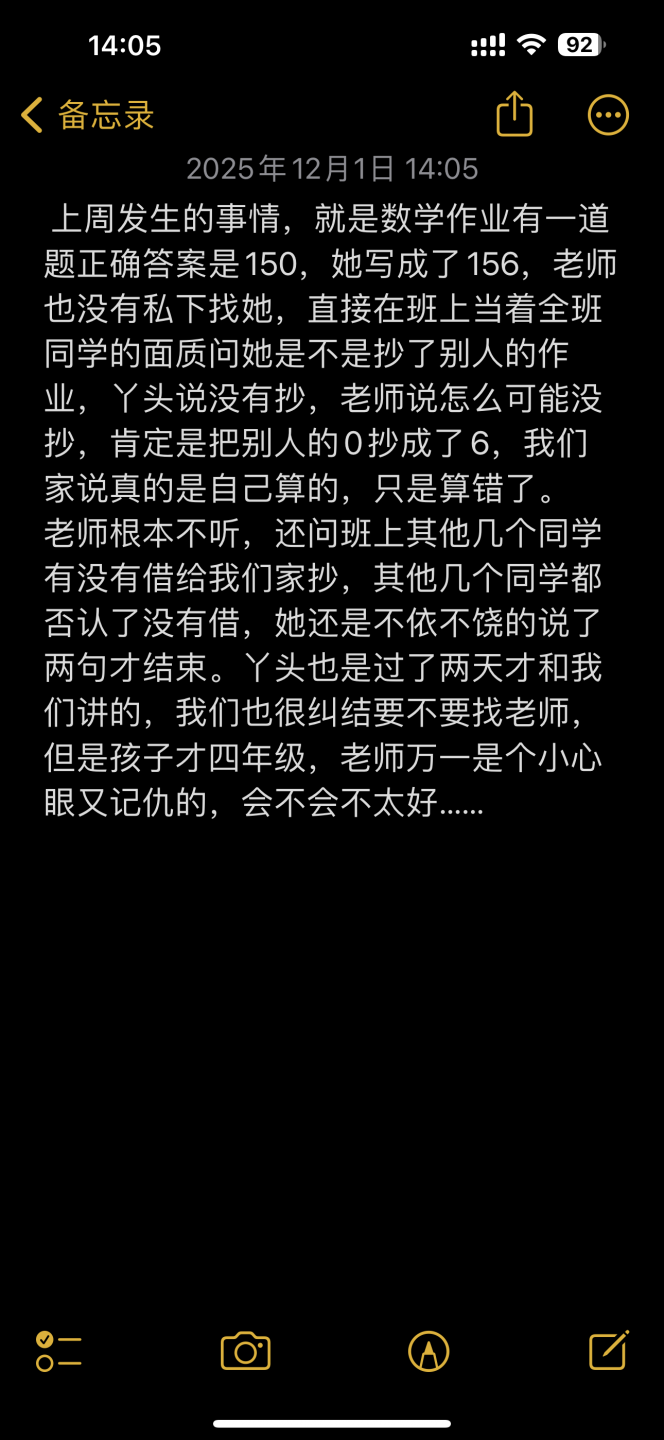Add a checklist to the note
Screen dimensions: 664x1440
58,1351
